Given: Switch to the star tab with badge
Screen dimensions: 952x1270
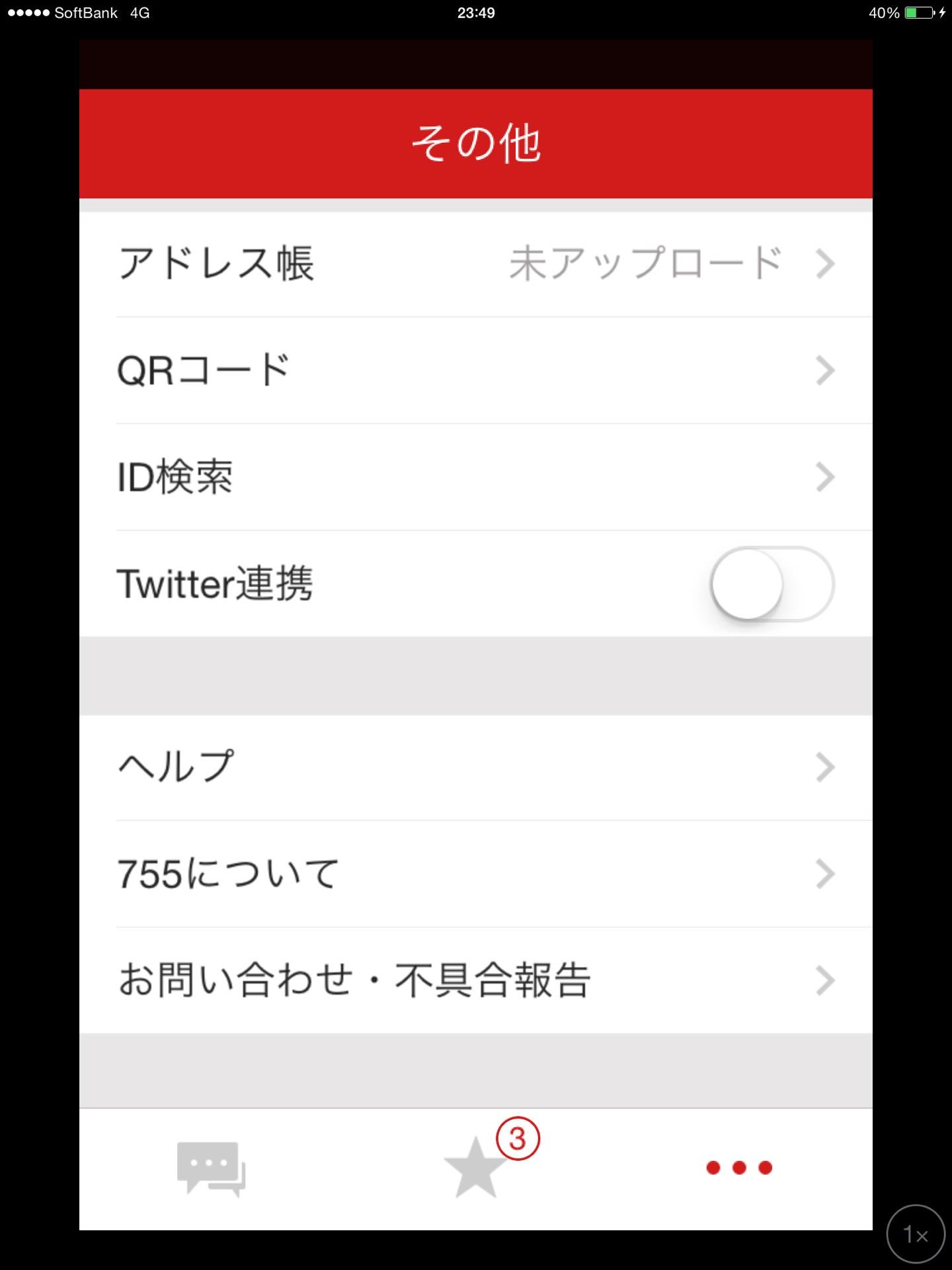Looking at the screenshot, I should point(476,1168).
